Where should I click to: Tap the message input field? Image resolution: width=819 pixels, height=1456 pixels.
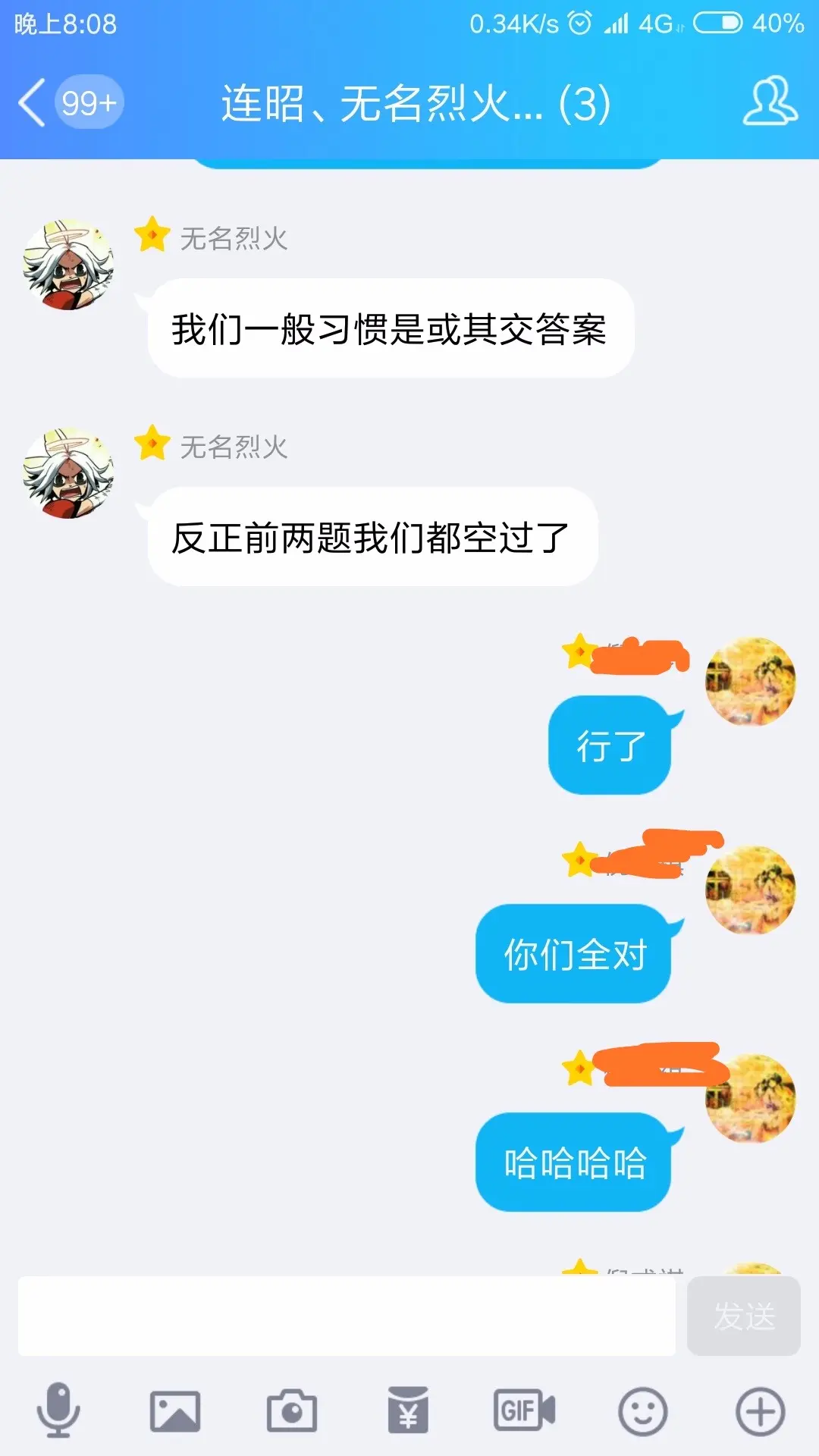[347, 1316]
